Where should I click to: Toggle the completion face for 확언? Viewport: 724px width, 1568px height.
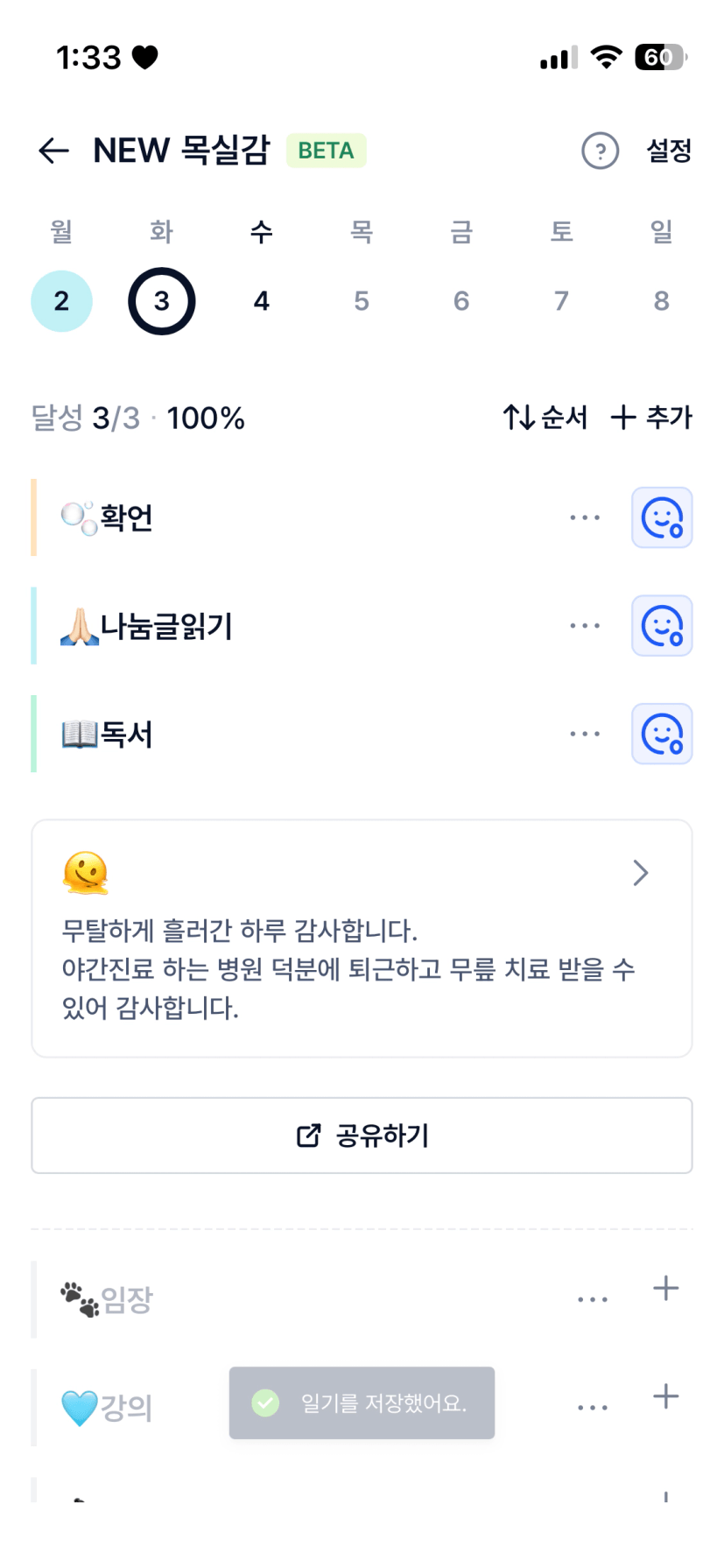[x=662, y=517]
